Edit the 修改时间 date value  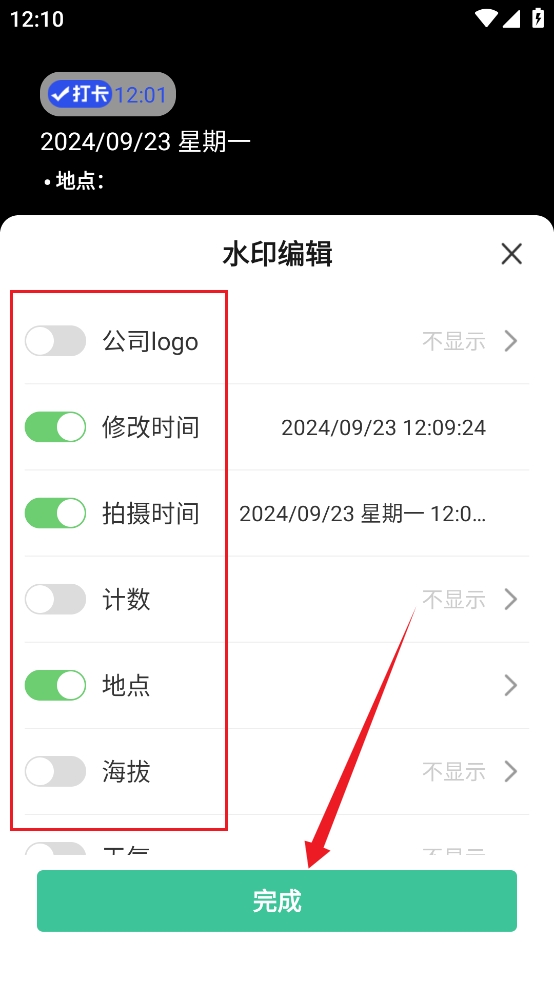383,427
